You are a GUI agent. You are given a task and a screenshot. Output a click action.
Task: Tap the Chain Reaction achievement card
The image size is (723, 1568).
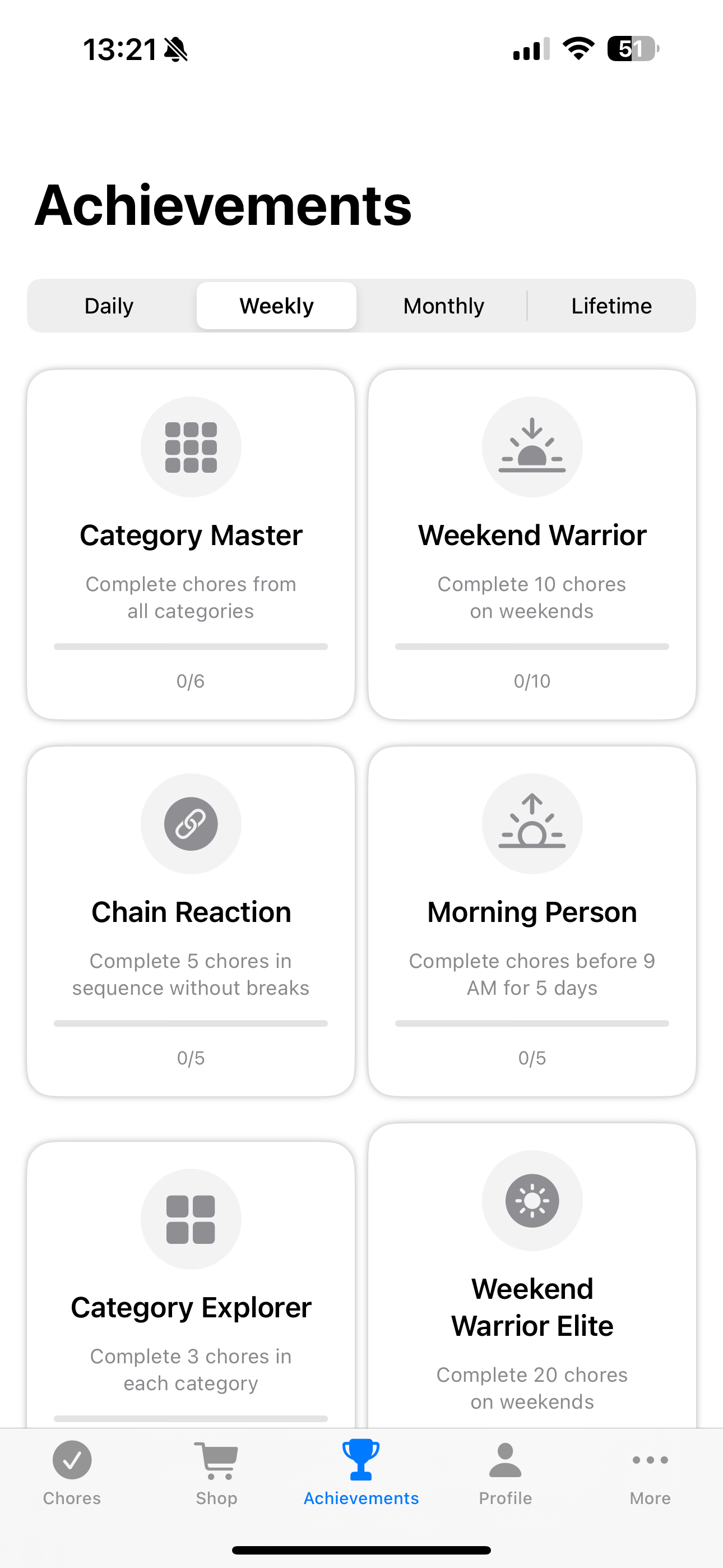coord(191,919)
